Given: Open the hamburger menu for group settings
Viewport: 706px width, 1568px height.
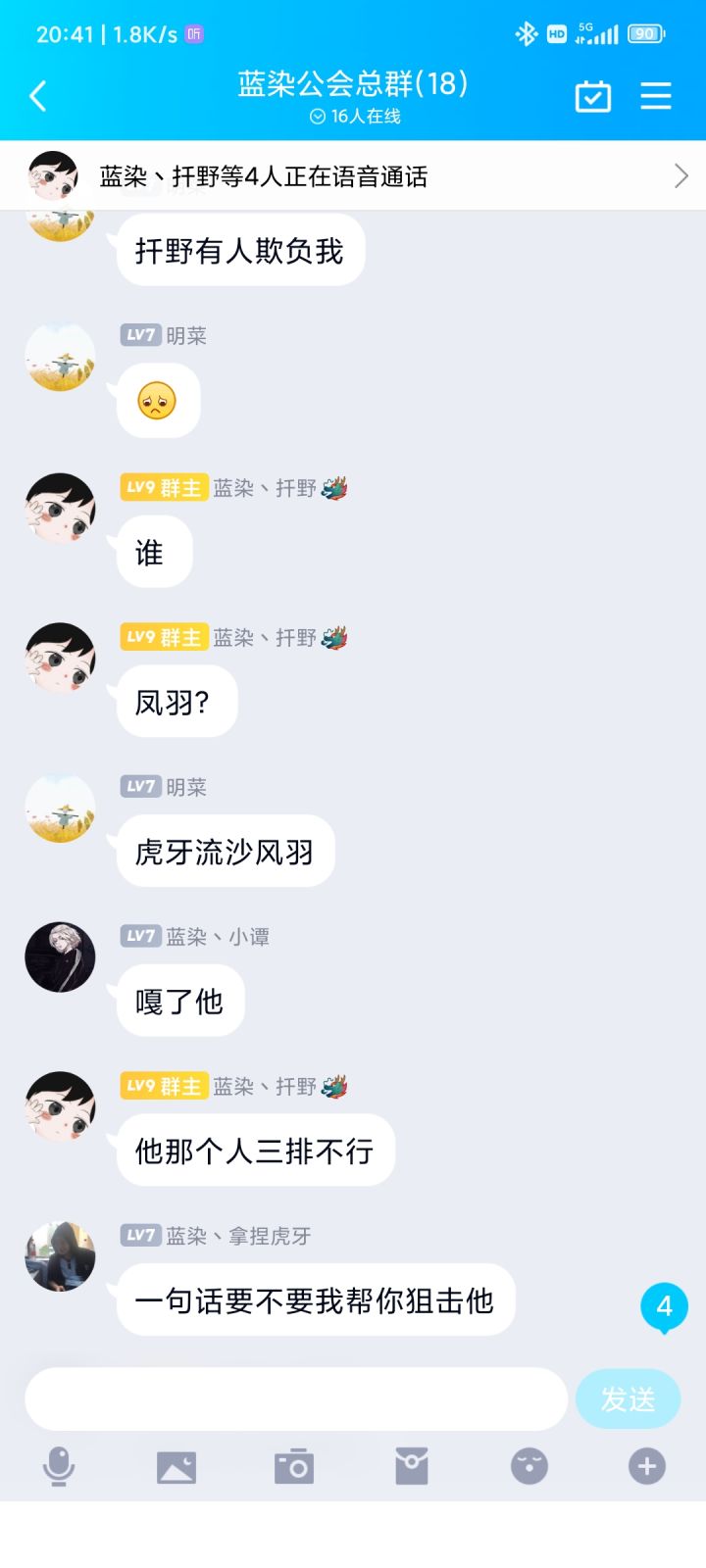Looking at the screenshot, I should coord(655,96).
